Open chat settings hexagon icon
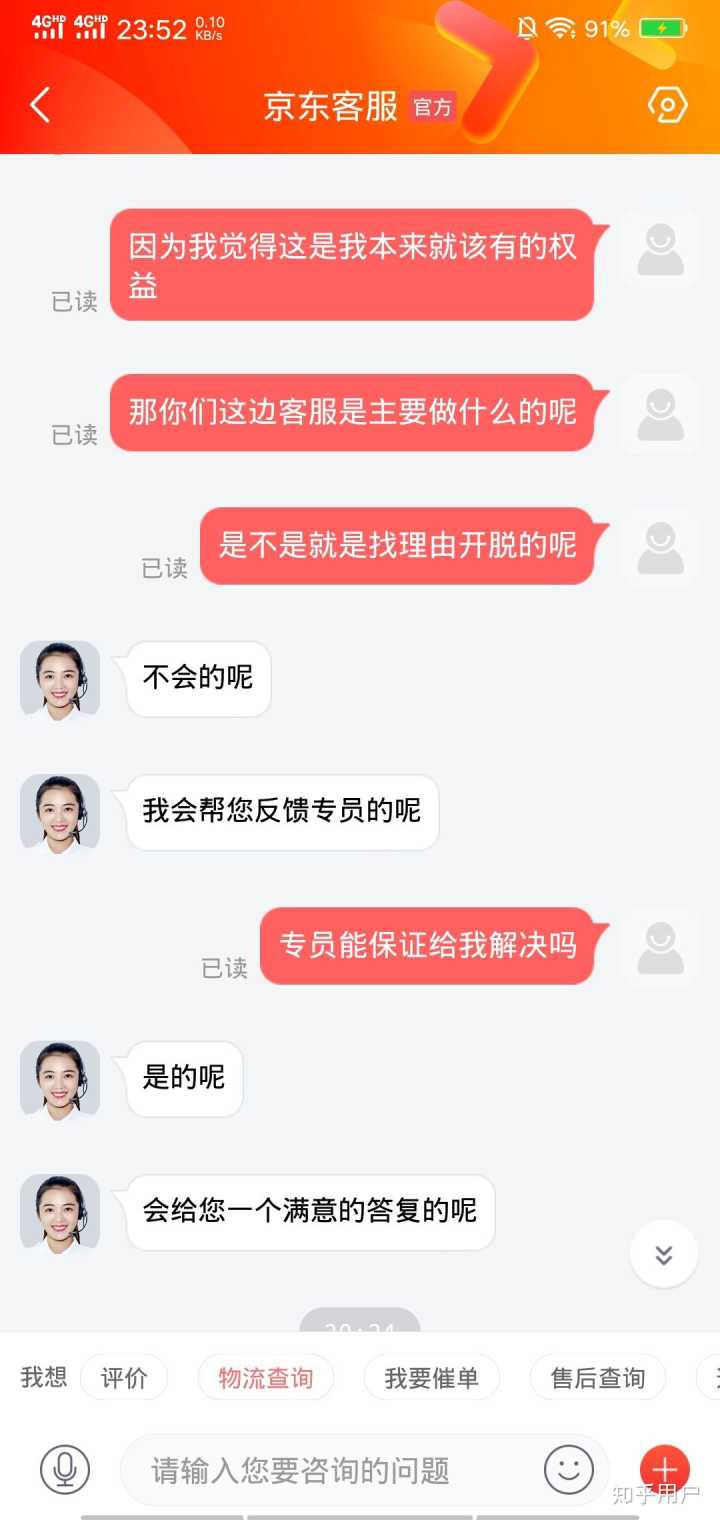The height and width of the screenshot is (1520, 720). point(667,105)
